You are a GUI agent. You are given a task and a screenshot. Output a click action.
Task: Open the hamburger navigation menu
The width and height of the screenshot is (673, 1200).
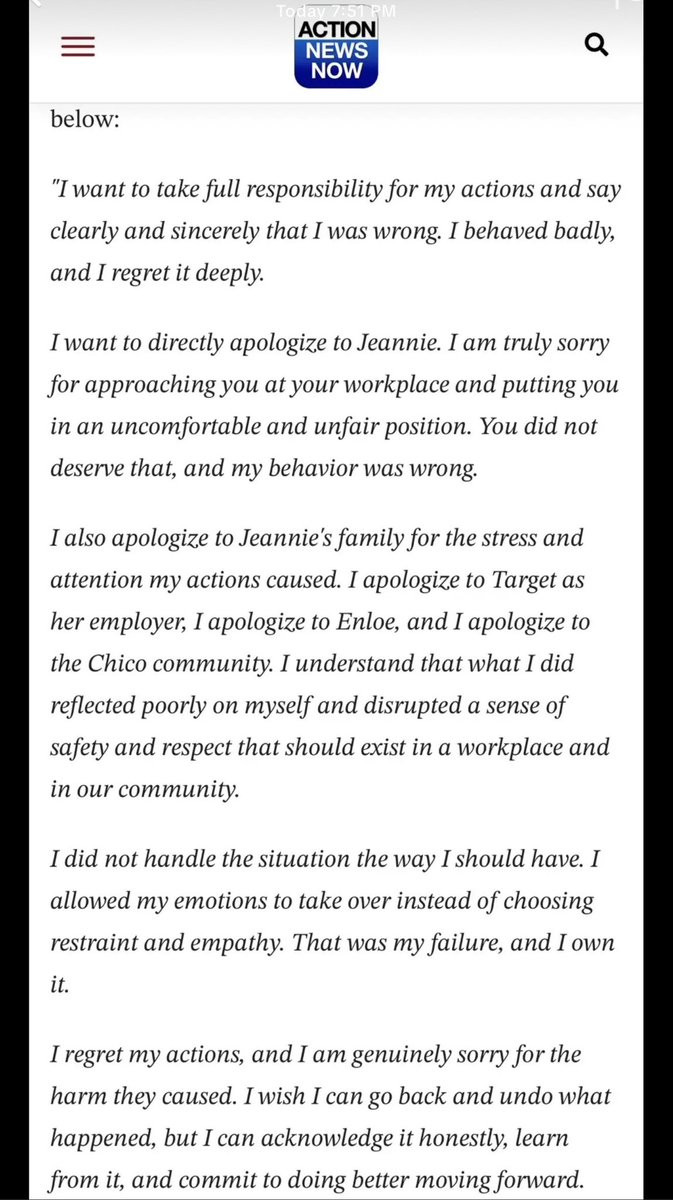[x=78, y=47]
